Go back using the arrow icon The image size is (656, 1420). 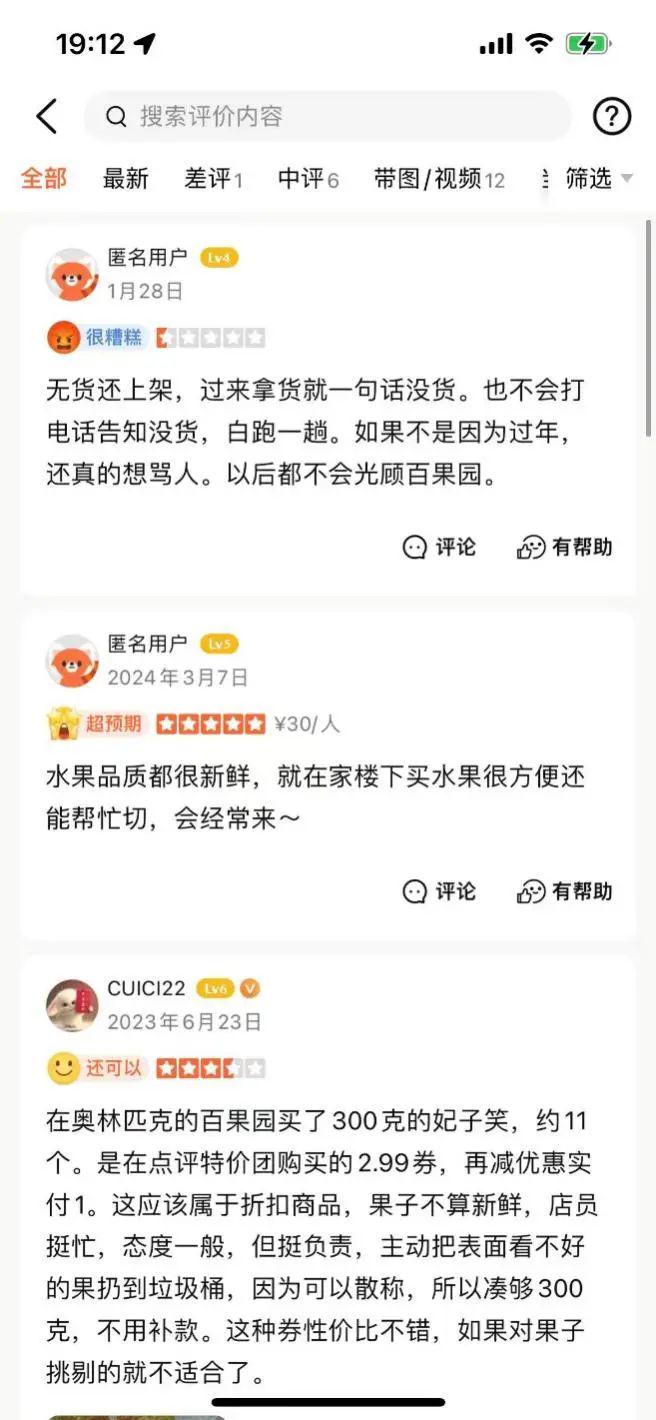click(x=46, y=116)
